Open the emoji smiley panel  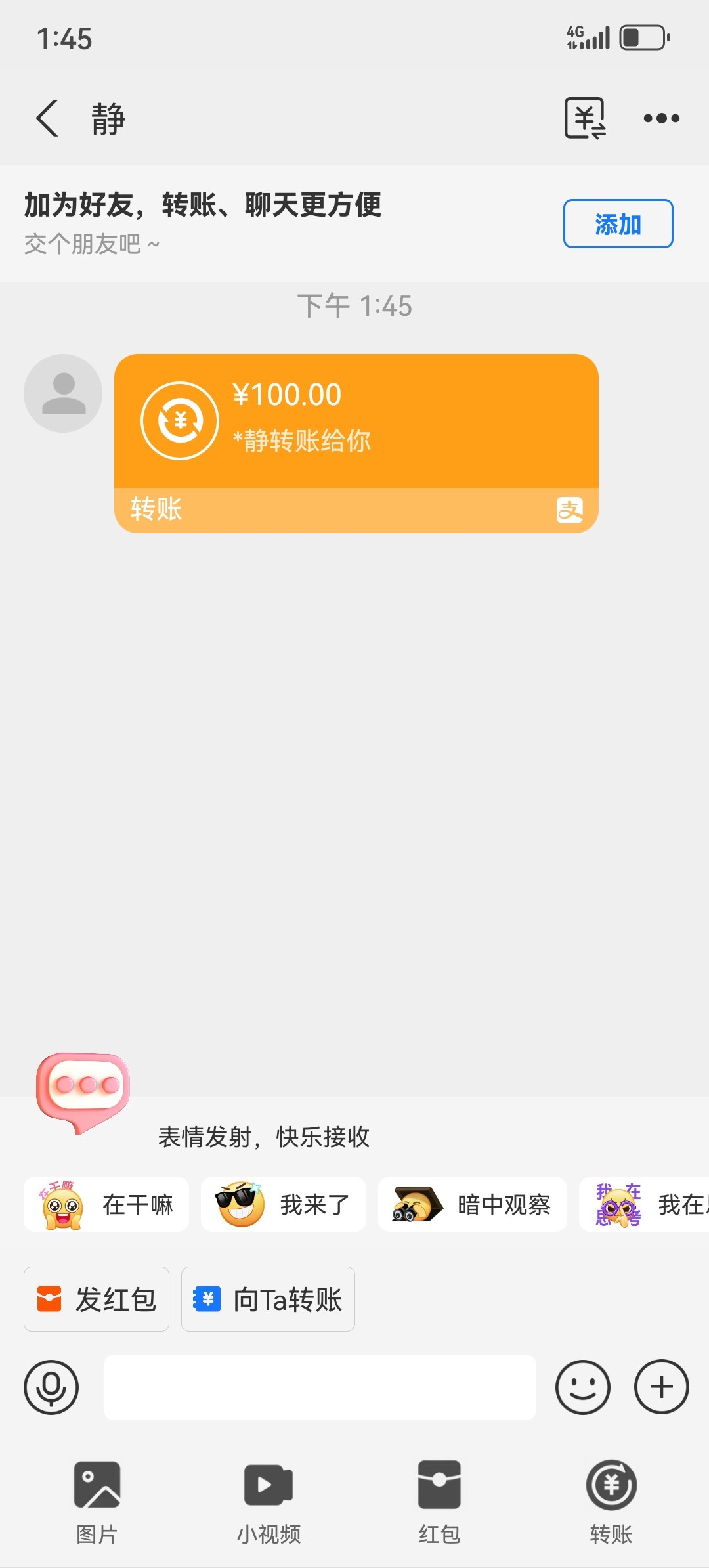(x=582, y=1387)
